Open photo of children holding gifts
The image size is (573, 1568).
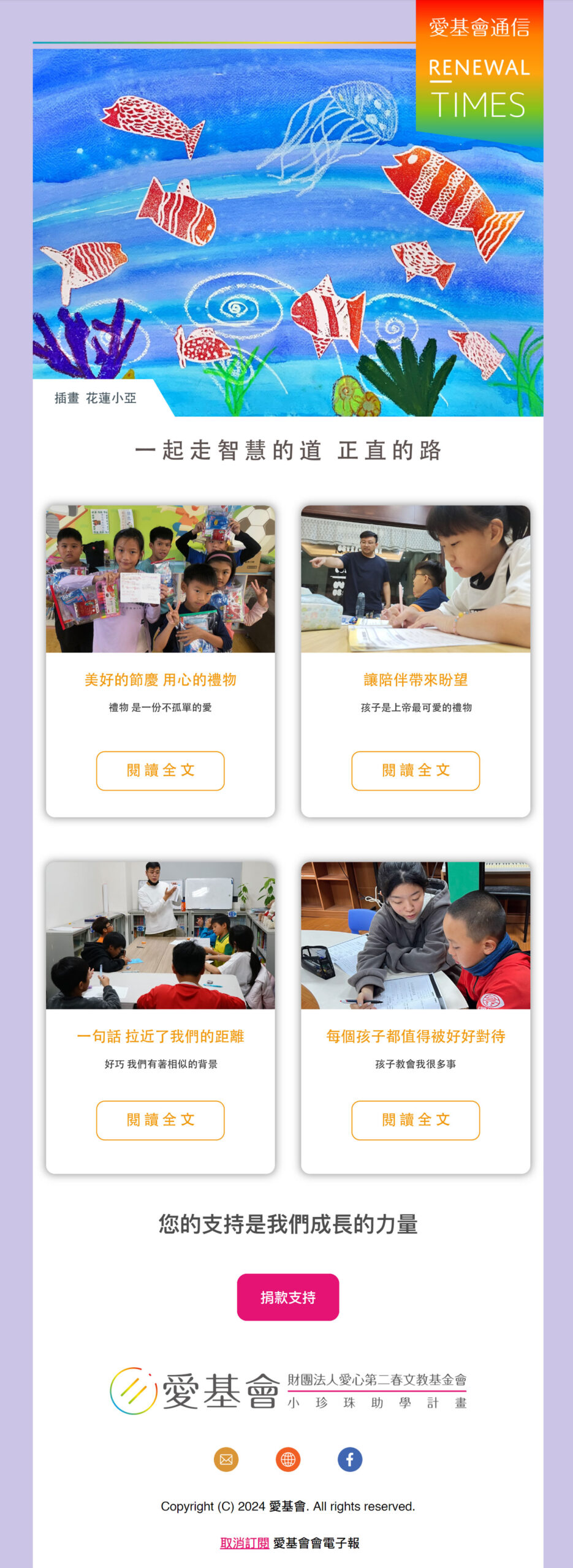[x=160, y=579]
